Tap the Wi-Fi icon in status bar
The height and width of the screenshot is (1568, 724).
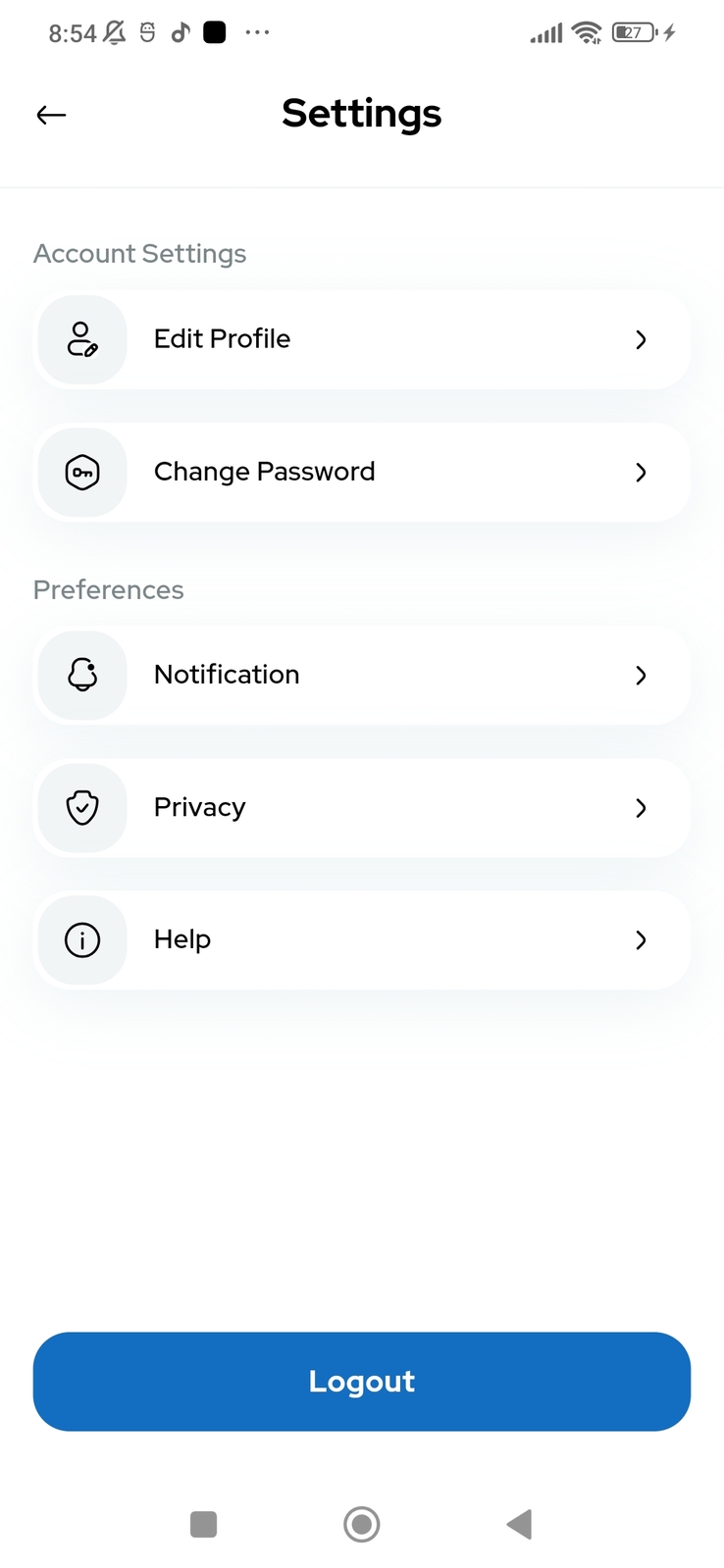585,31
